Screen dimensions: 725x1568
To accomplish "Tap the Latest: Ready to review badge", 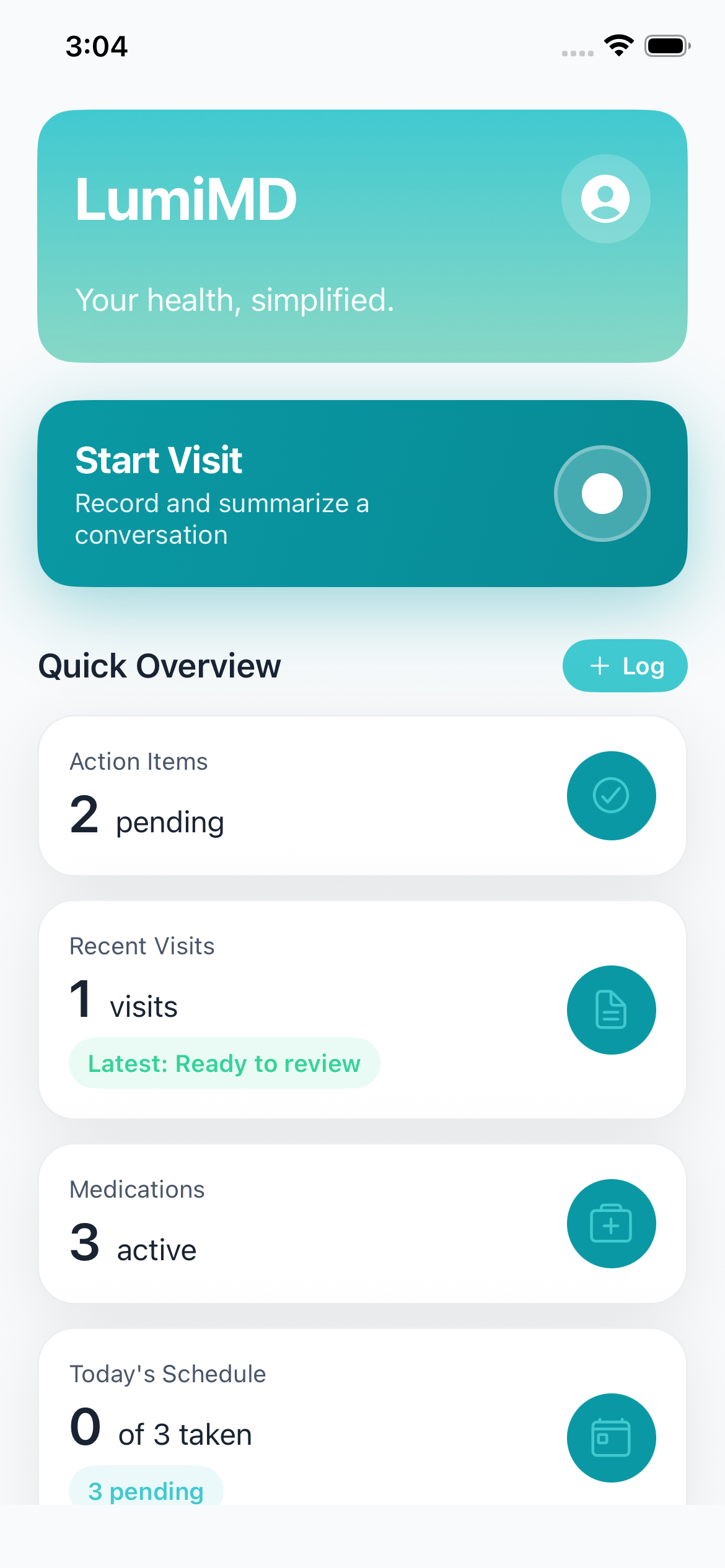I will (x=224, y=1063).
